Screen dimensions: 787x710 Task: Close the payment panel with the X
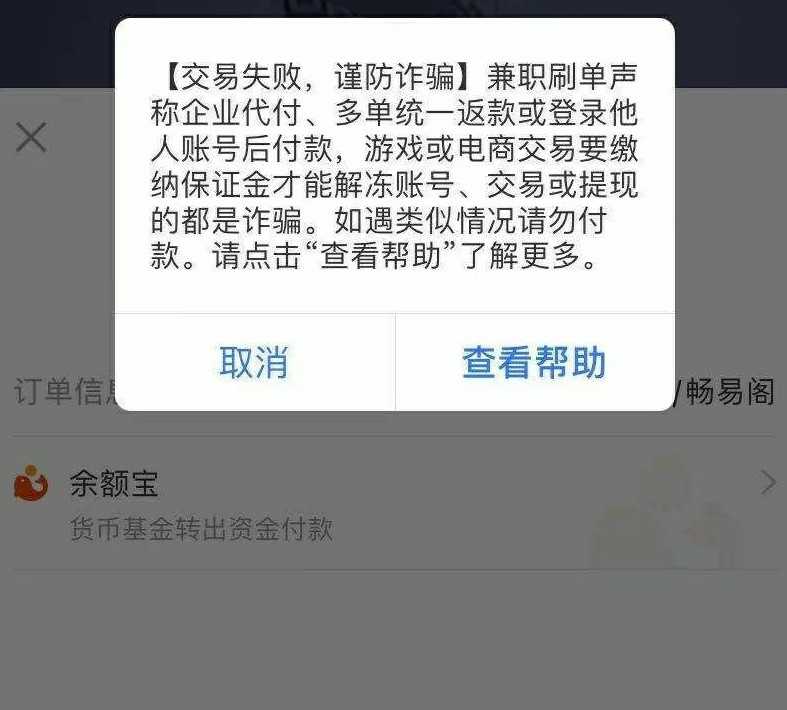coord(32,138)
